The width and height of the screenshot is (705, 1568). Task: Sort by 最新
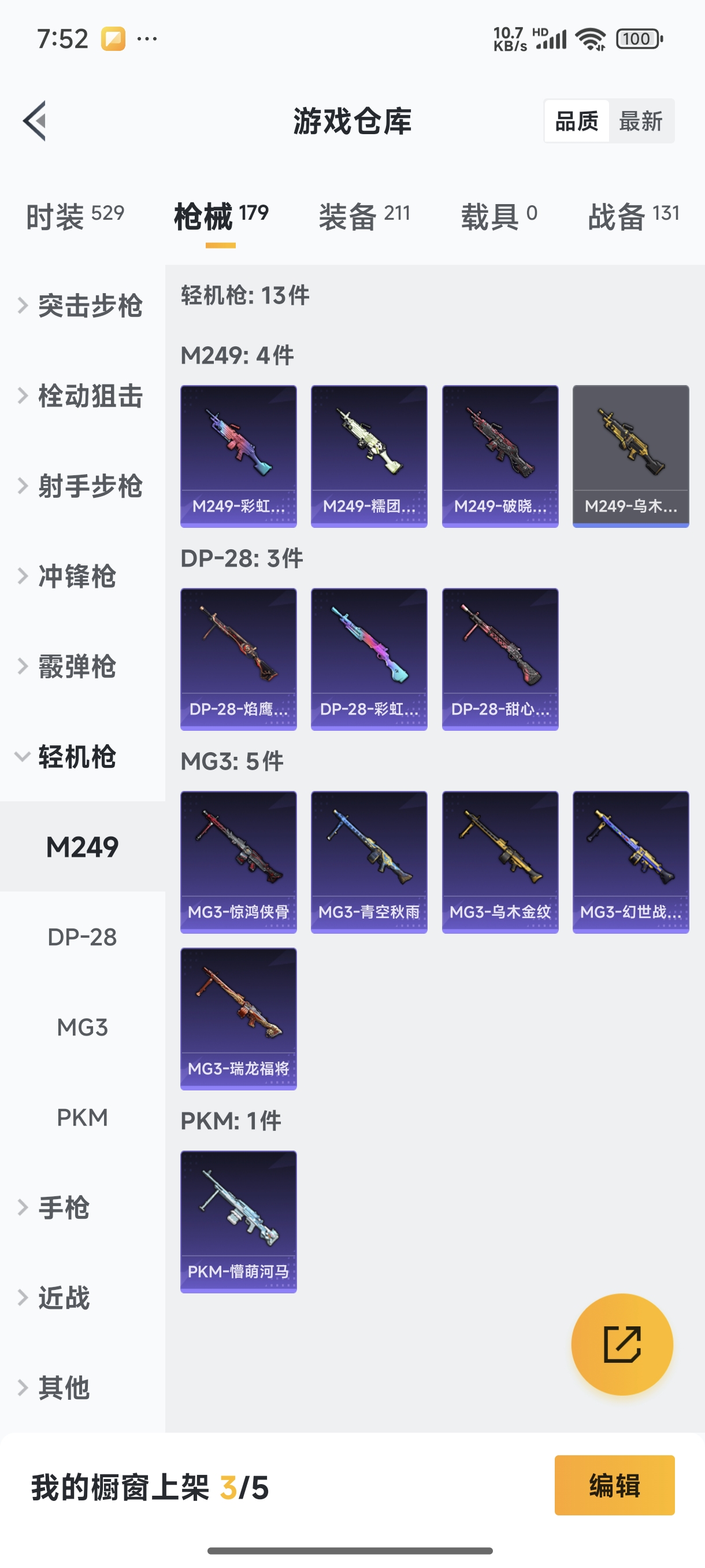[640, 121]
